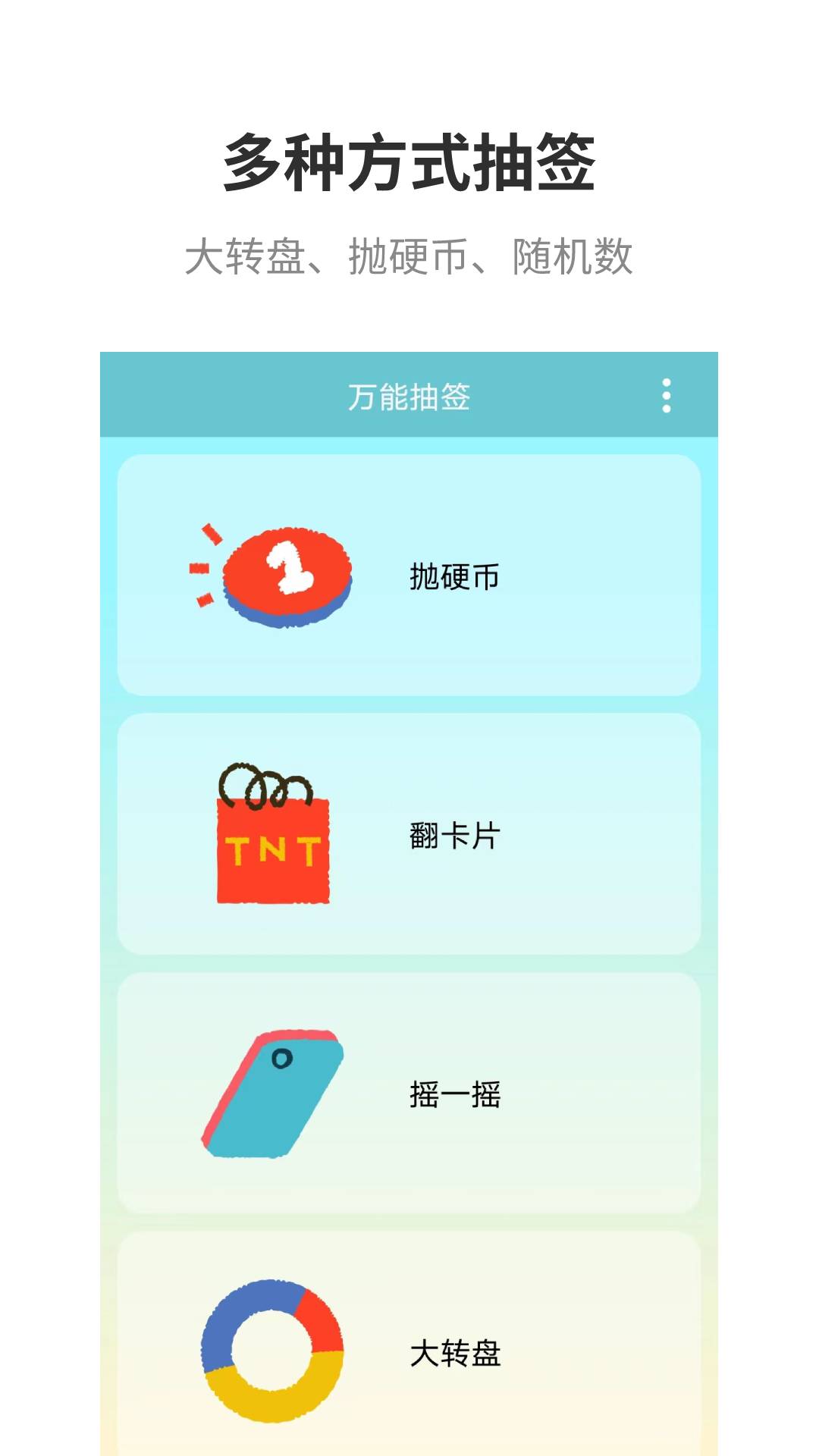
Task: Click the number 1 on the coin illustration
Action: (x=285, y=570)
